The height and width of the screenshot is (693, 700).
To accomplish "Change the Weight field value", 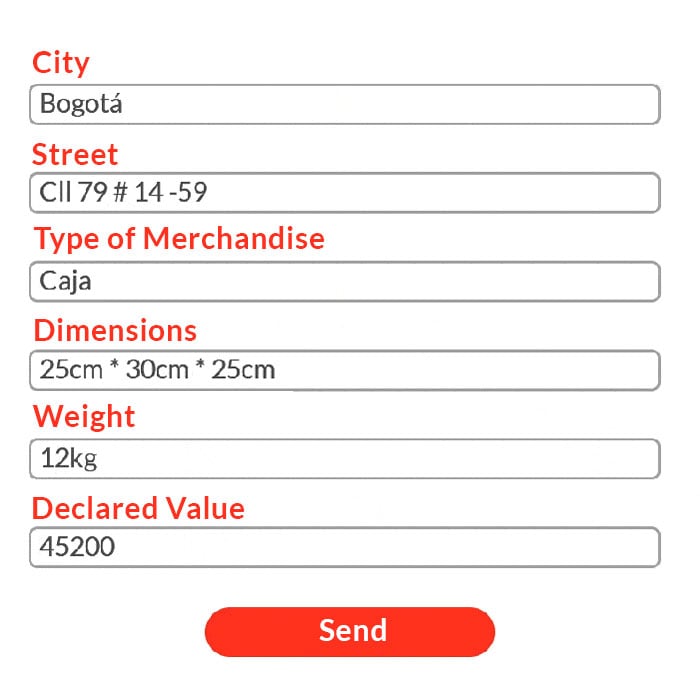I will (344, 459).
